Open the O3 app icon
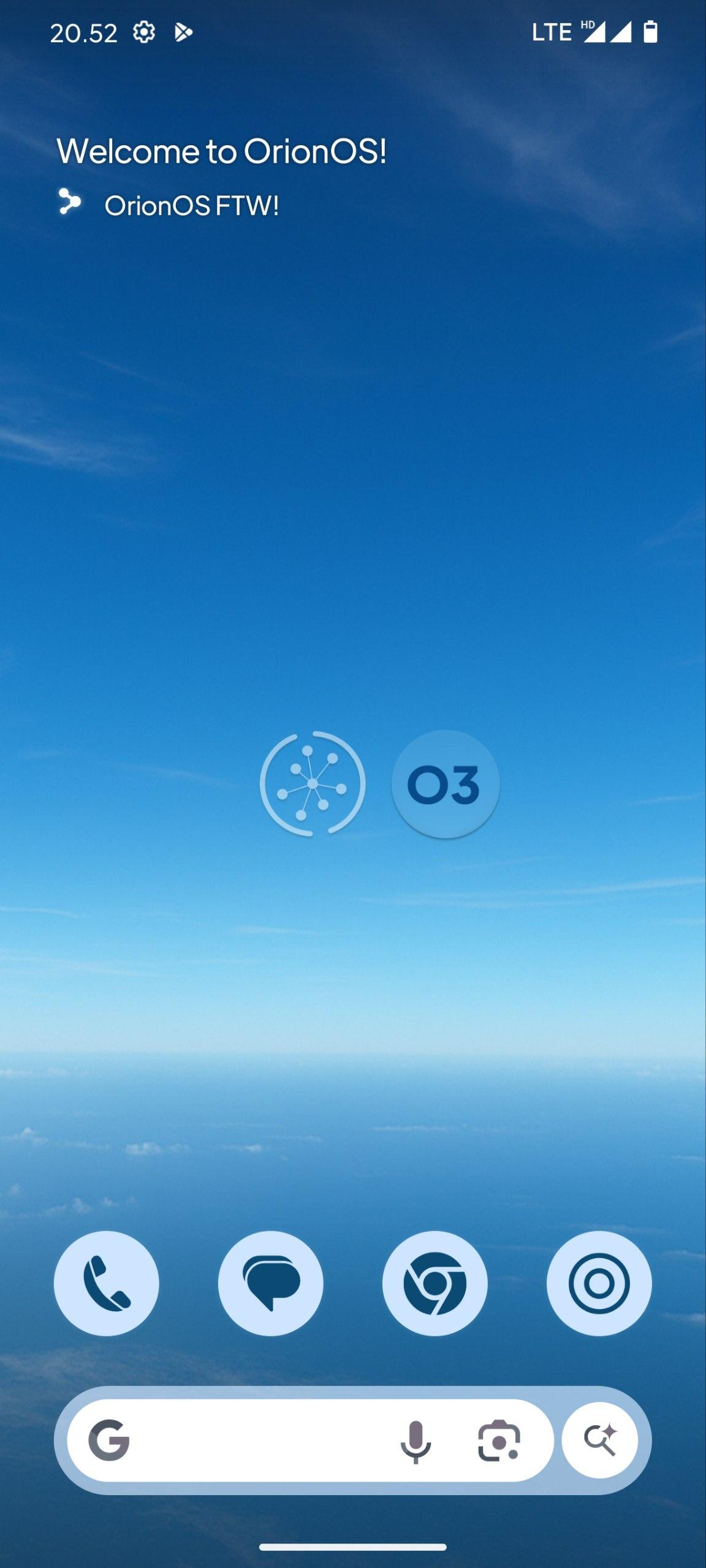The image size is (706, 1568). pos(445,784)
